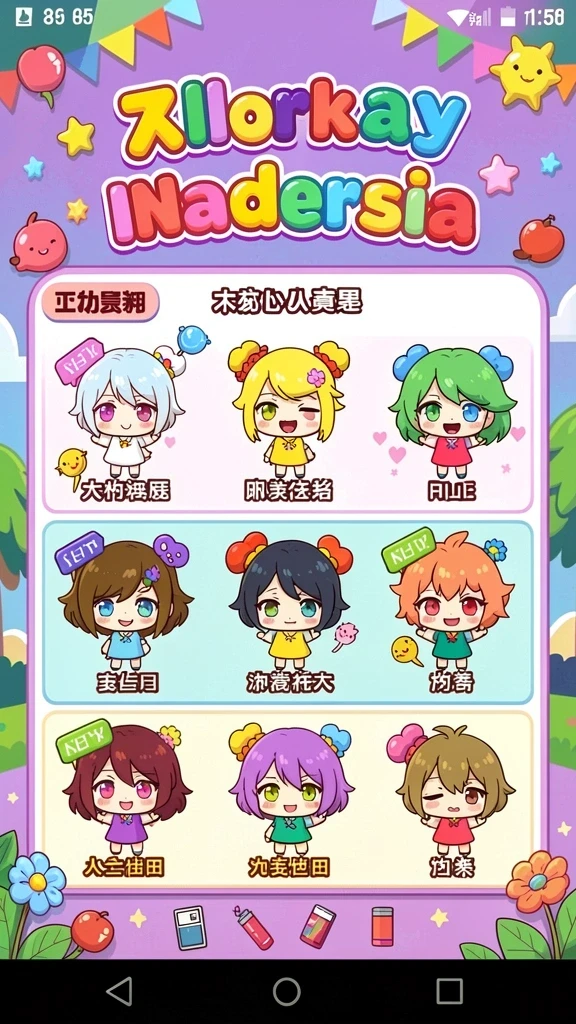
Task: Select the brown-haired character in blue dress
Action: tap(125, 596)
